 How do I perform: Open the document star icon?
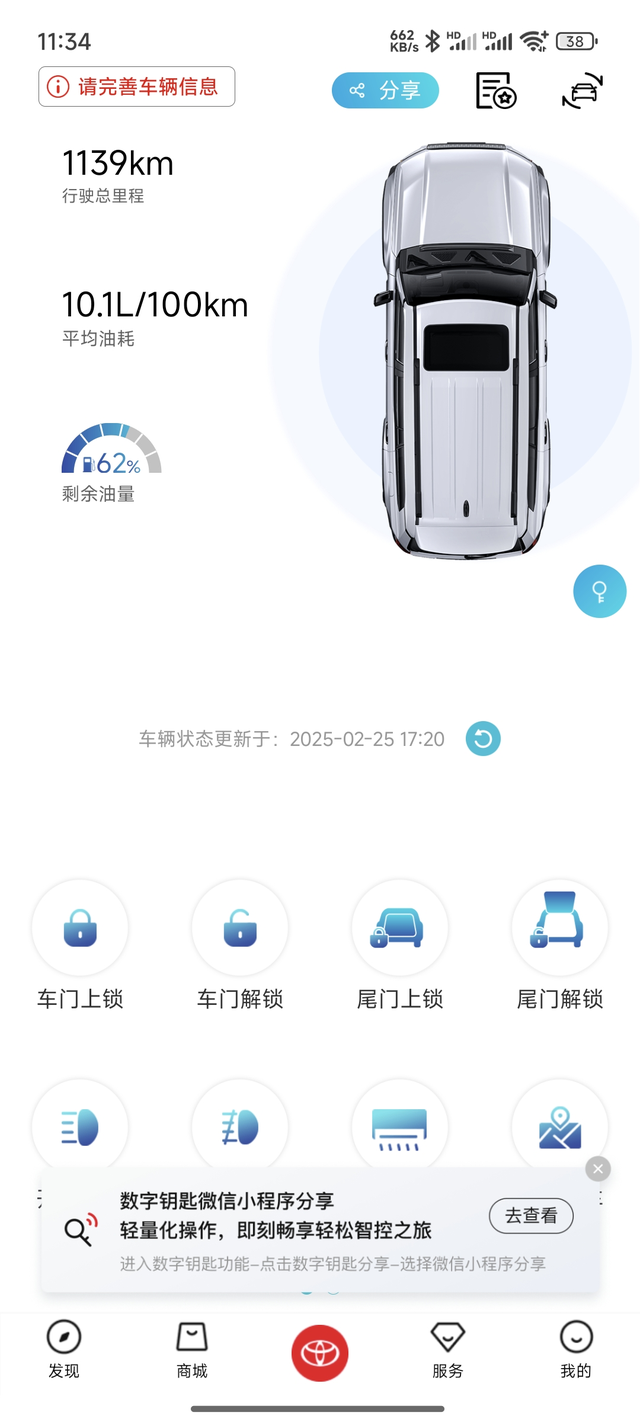point(496,91)
